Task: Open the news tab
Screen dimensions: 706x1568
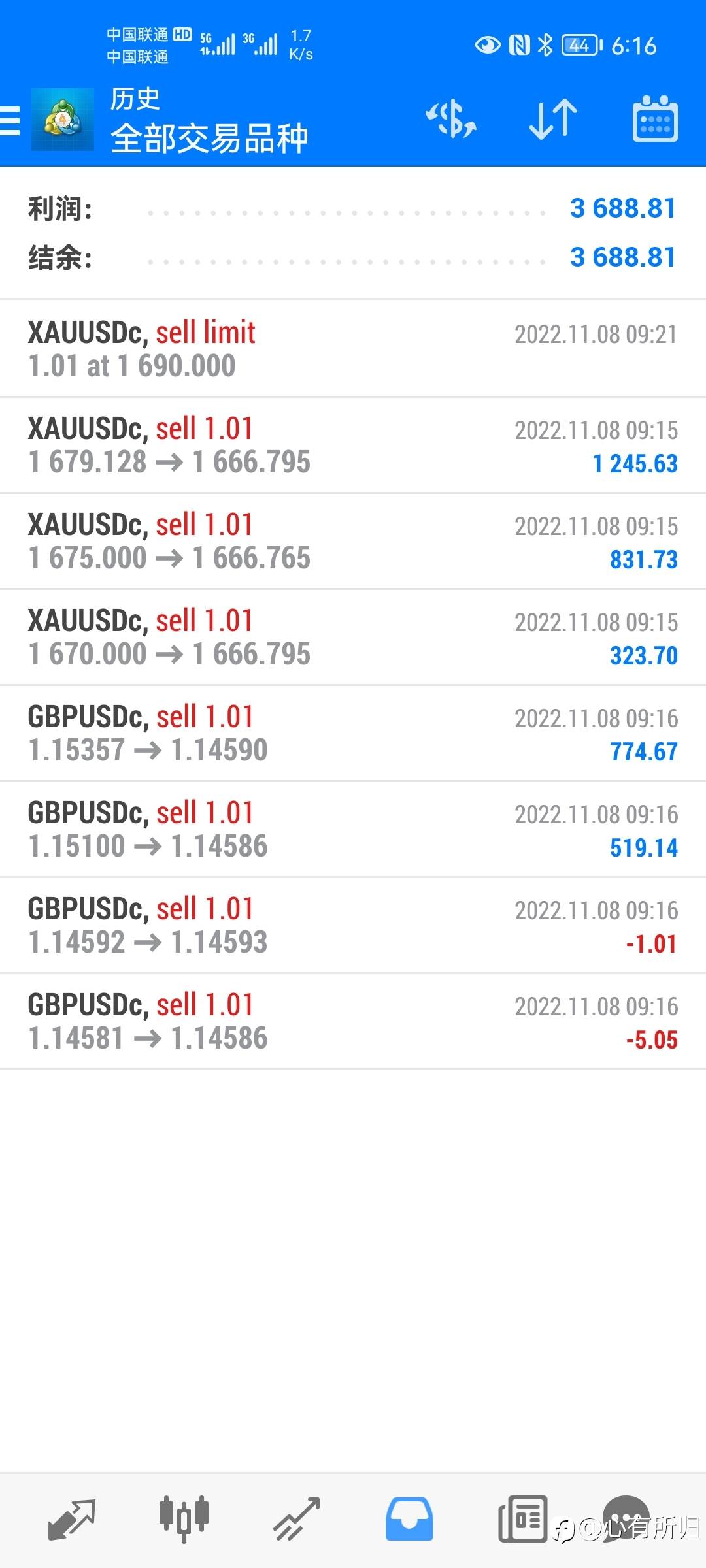Action: (x=522, y=1519)
